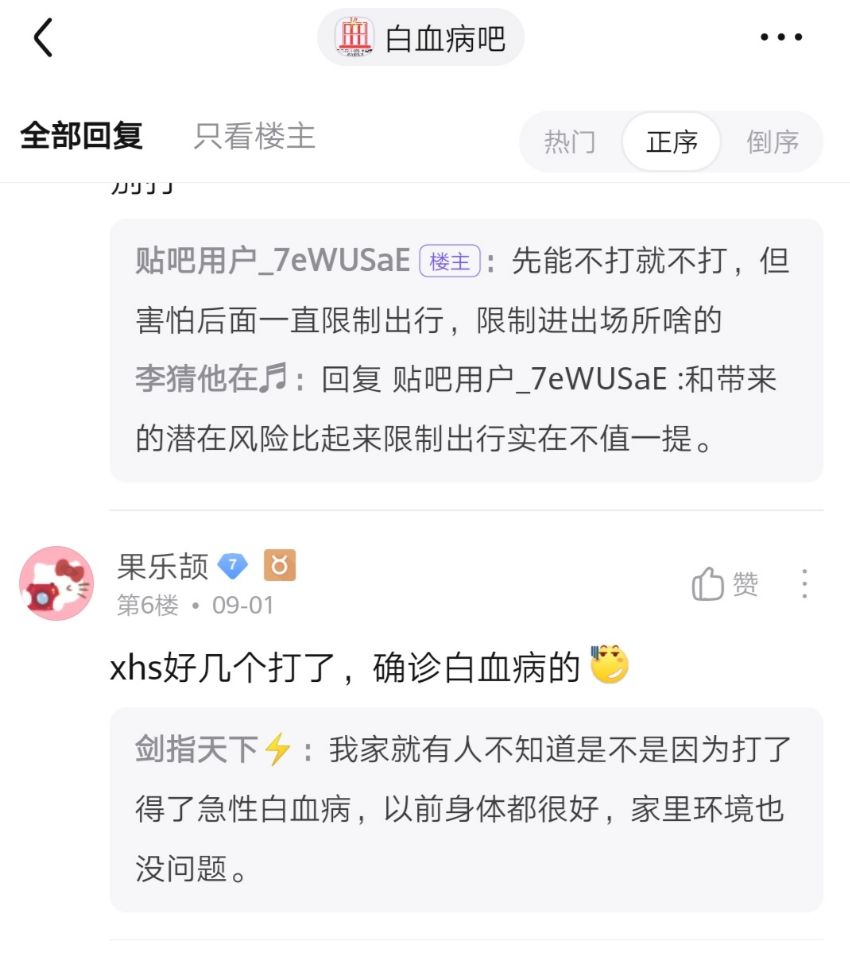
Task: Go back using the top-left arrow
Action: (42, 38)
